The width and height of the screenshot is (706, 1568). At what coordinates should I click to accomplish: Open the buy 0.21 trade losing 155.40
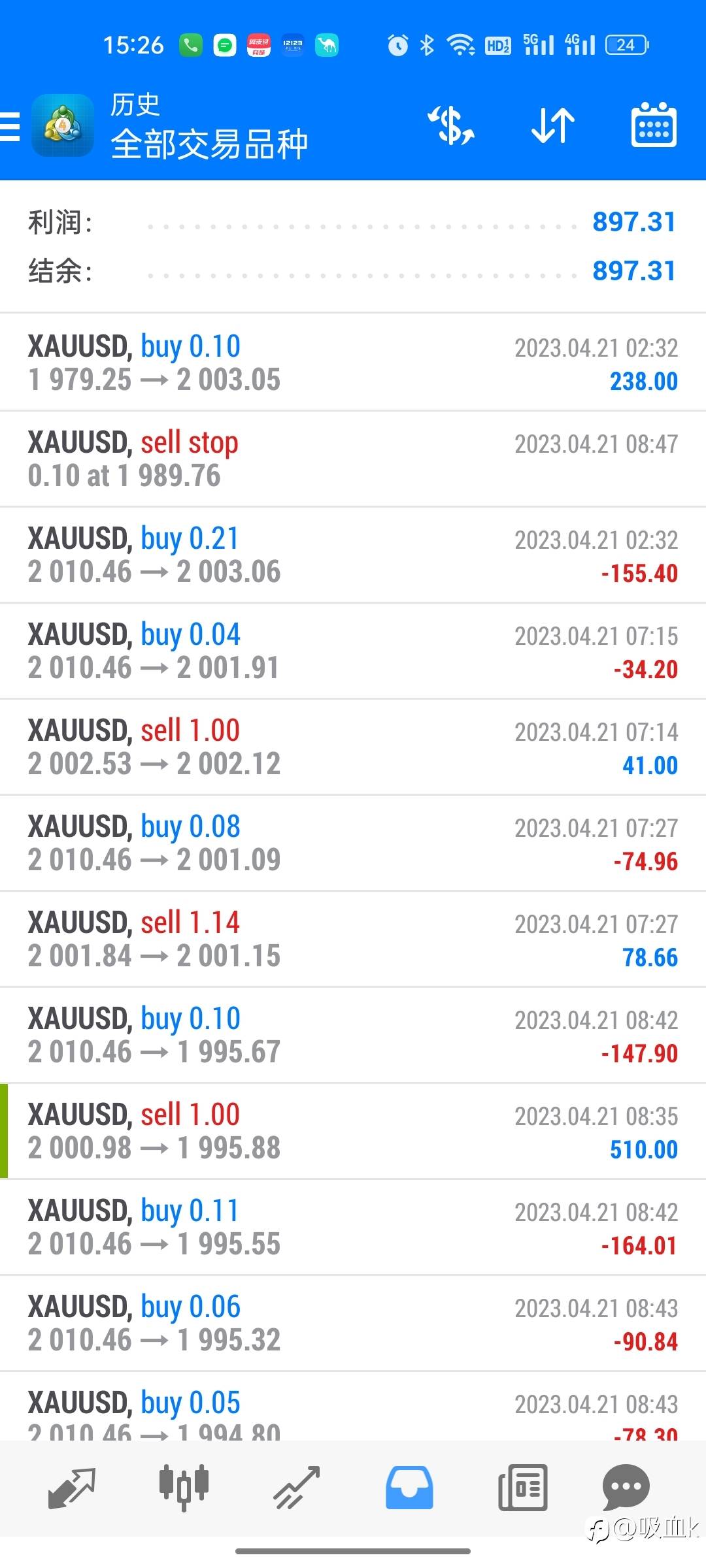(353, 555)
